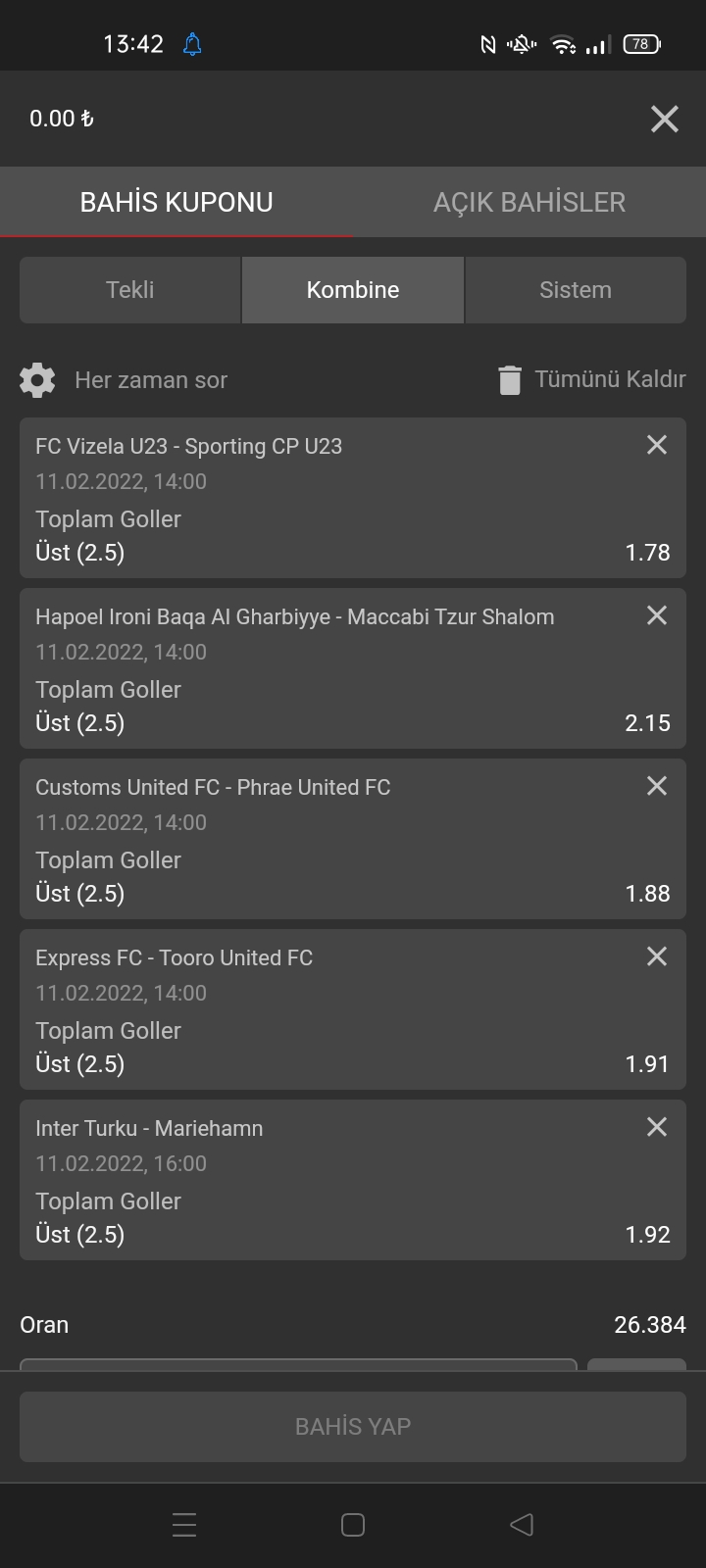Switch to Sistem bet type
The height and width of the screenshot is (1568, 706).
click(x=576, y=290)
